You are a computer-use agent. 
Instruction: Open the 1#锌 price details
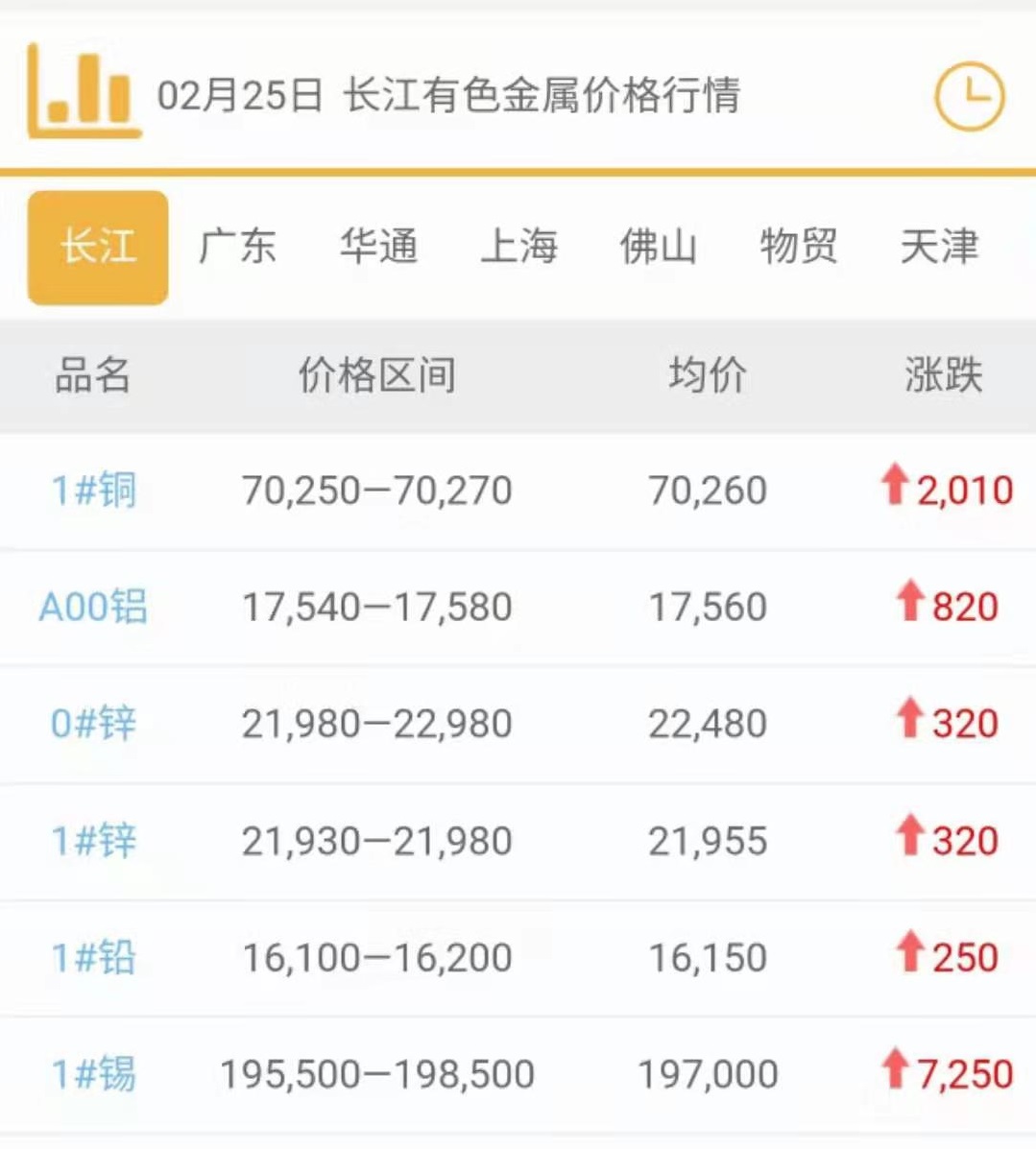[94, 841]
